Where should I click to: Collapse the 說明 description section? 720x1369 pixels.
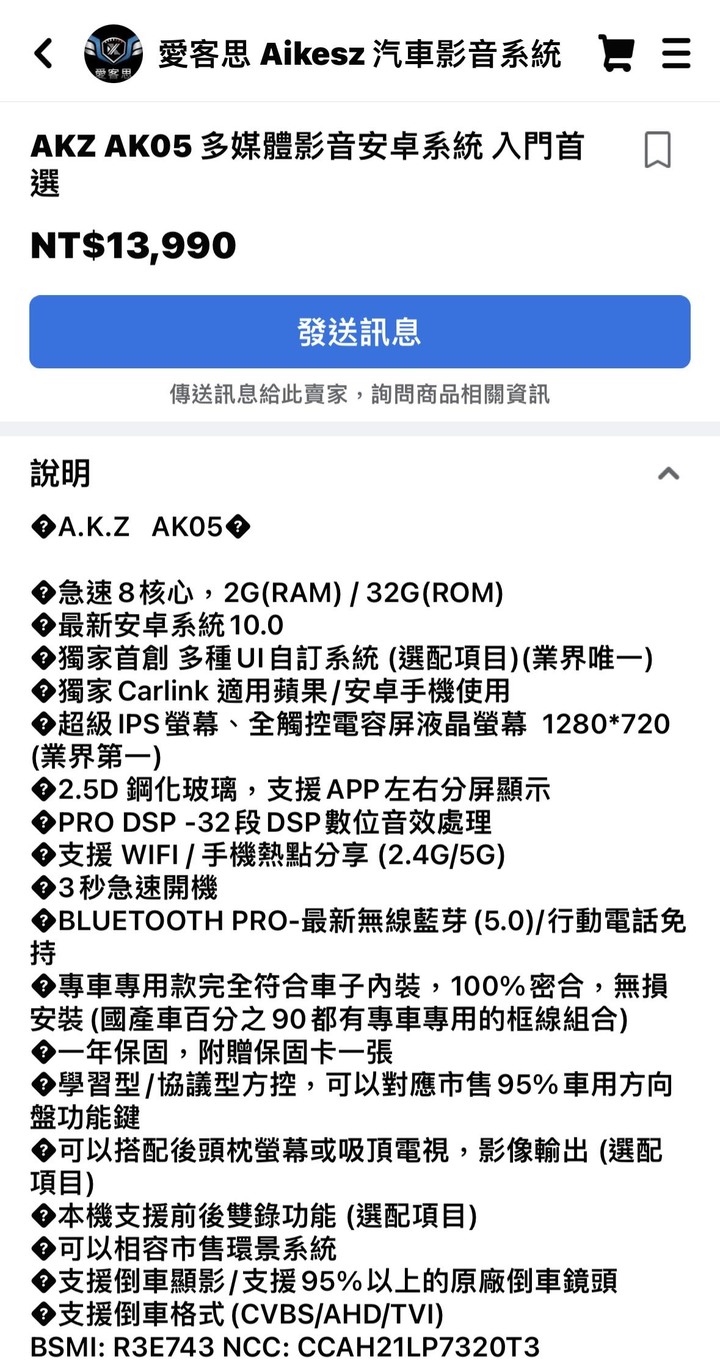(x=669, y=474)
